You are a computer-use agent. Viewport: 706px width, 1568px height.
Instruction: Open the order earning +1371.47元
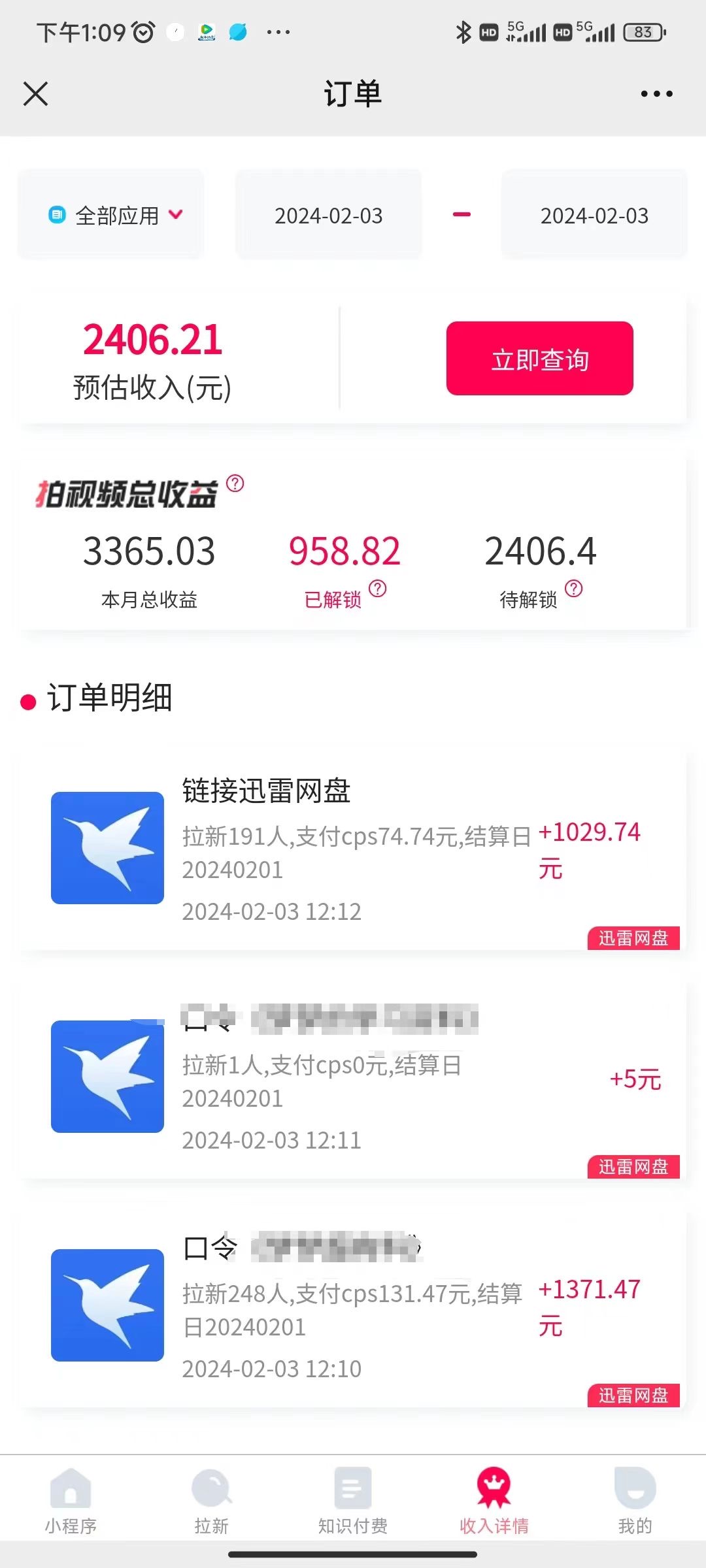pyautogui.click(x=353, y=1307)
